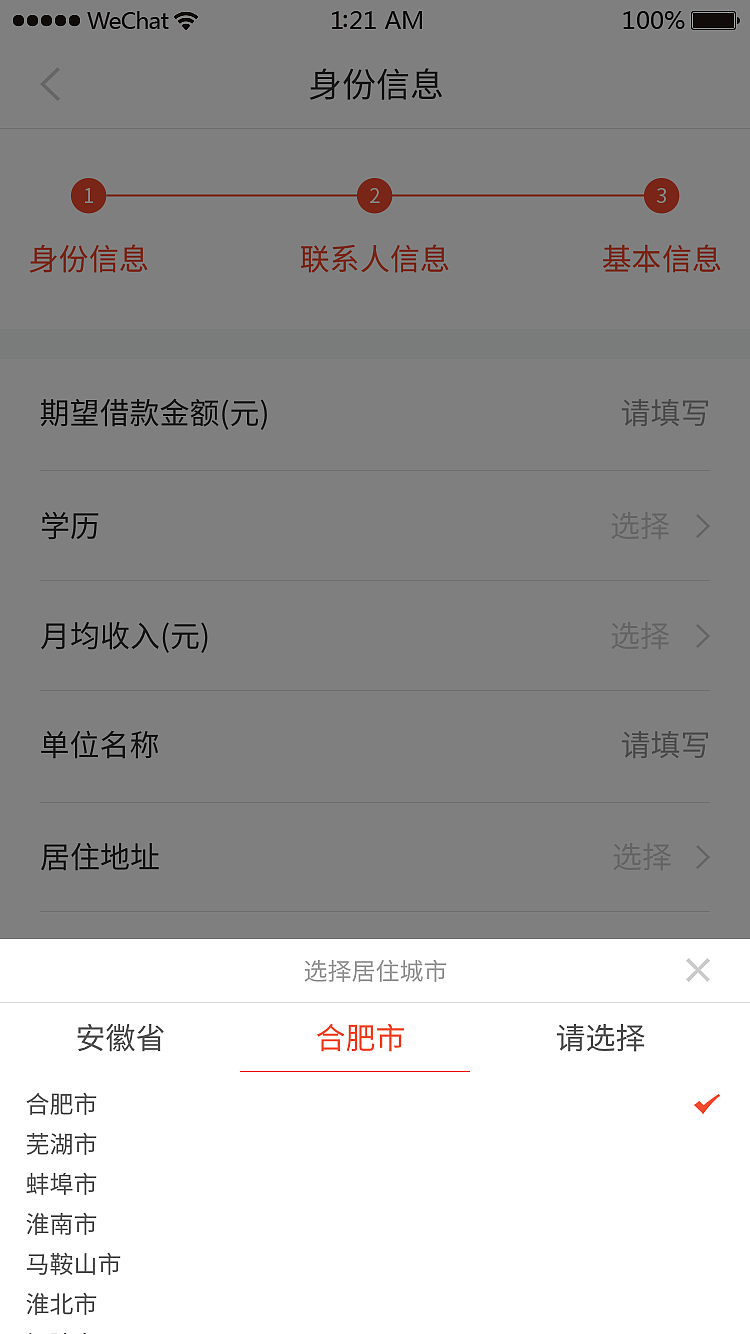Image resolution: width=750 pixels, height=1334 pixels.
Task: Switch to the 安徽省 tab
Action: point(119,1039)
